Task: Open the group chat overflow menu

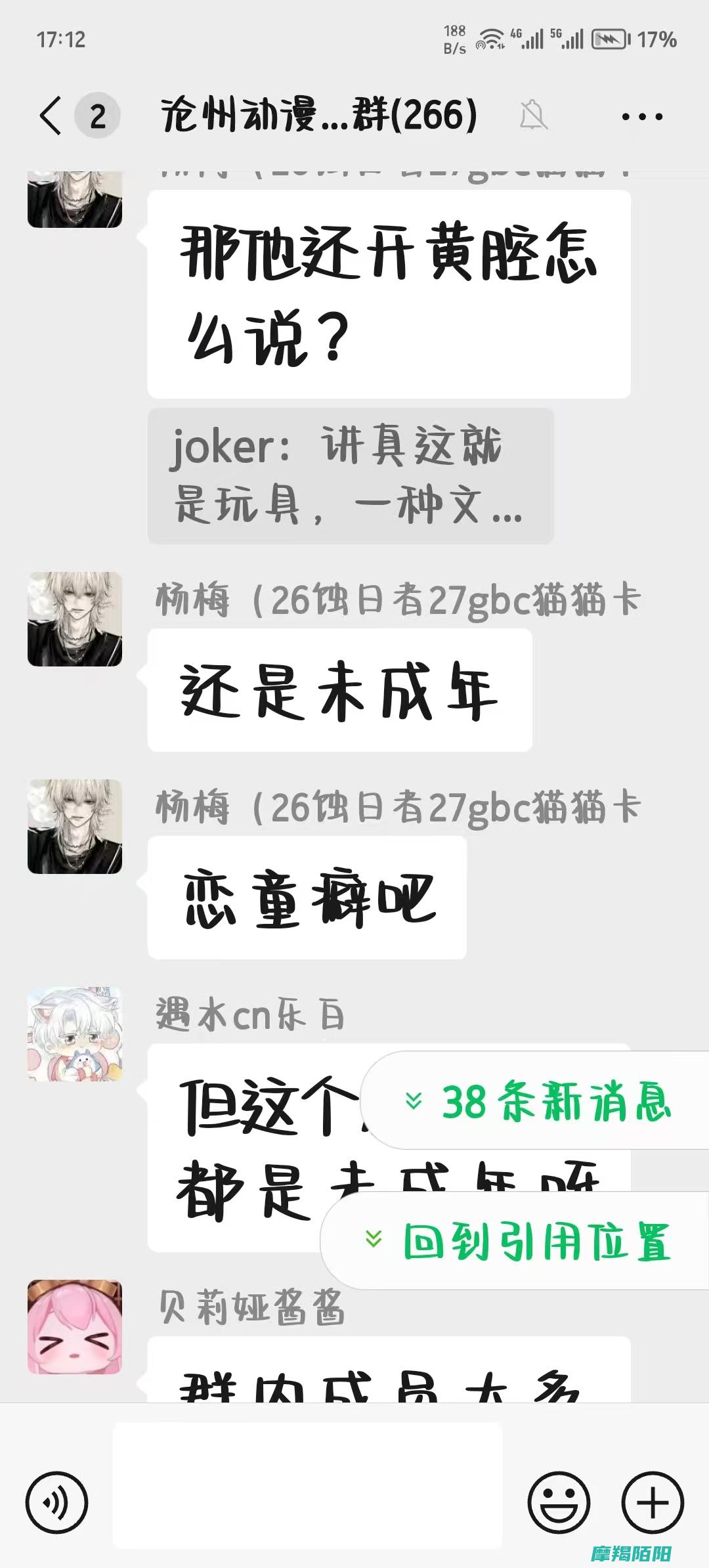Action: tap(642, 117)
